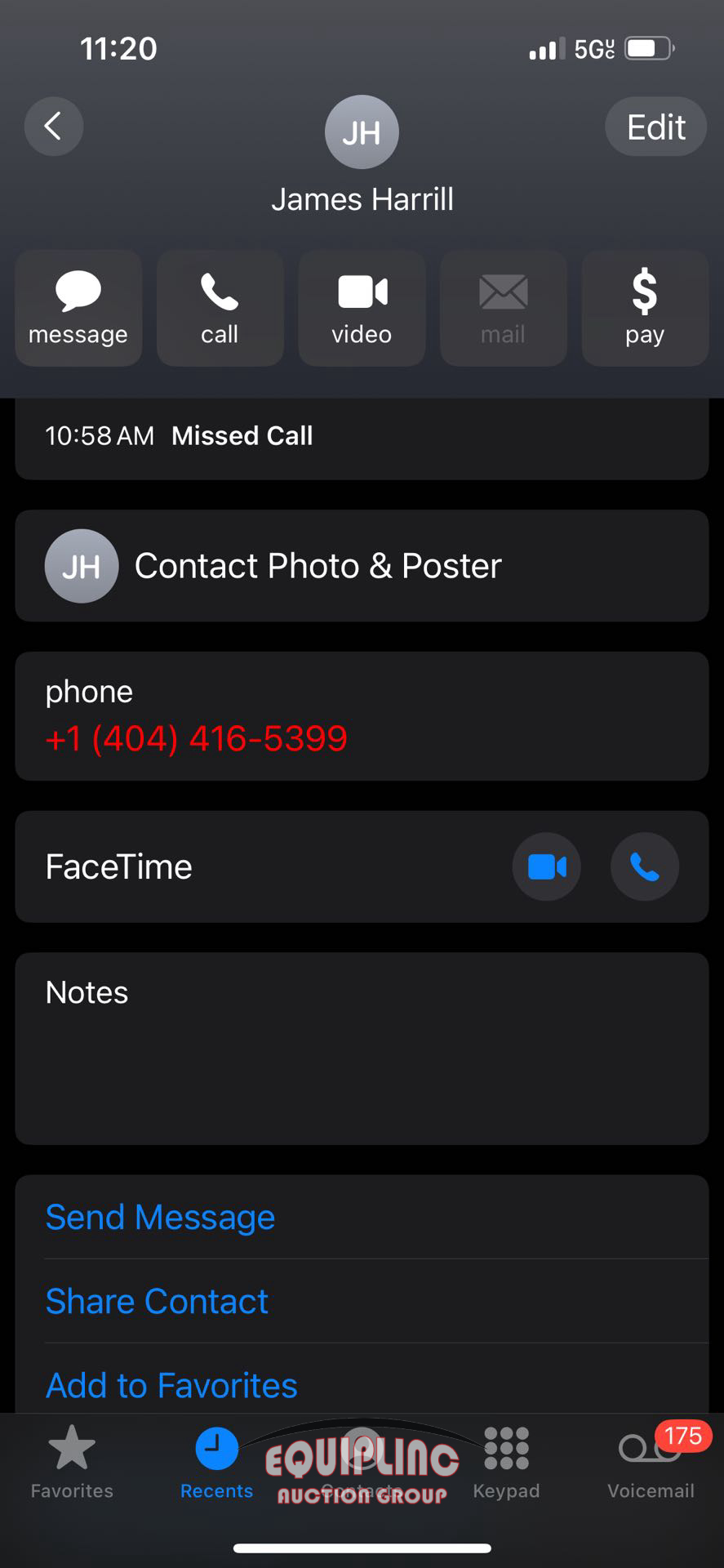The image size is (724, 1568).
Task: Switch to the Favorites tab
Action: pos(72,1462)
